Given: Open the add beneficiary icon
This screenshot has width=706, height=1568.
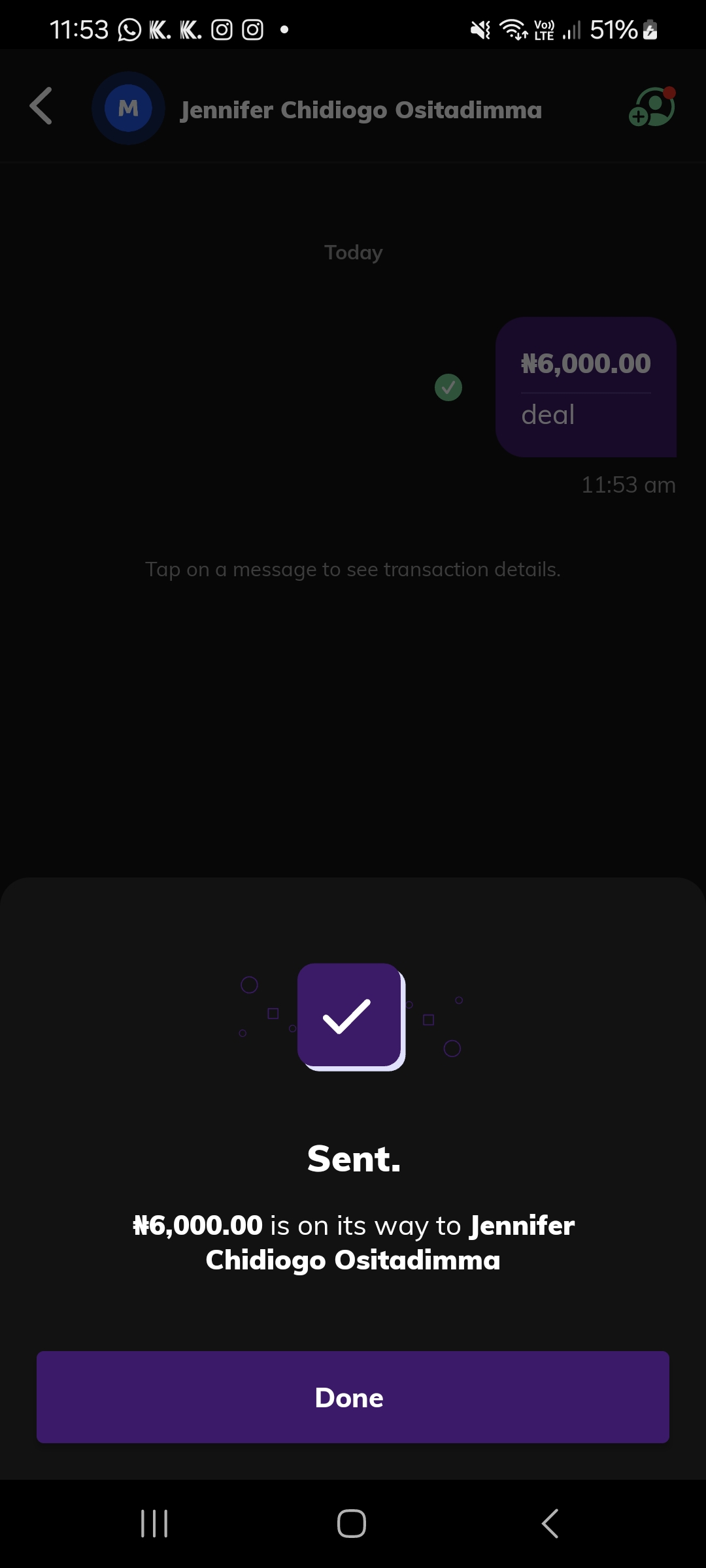Looking at the screenshot, I should pyautogui.click(x=651, y=106).
